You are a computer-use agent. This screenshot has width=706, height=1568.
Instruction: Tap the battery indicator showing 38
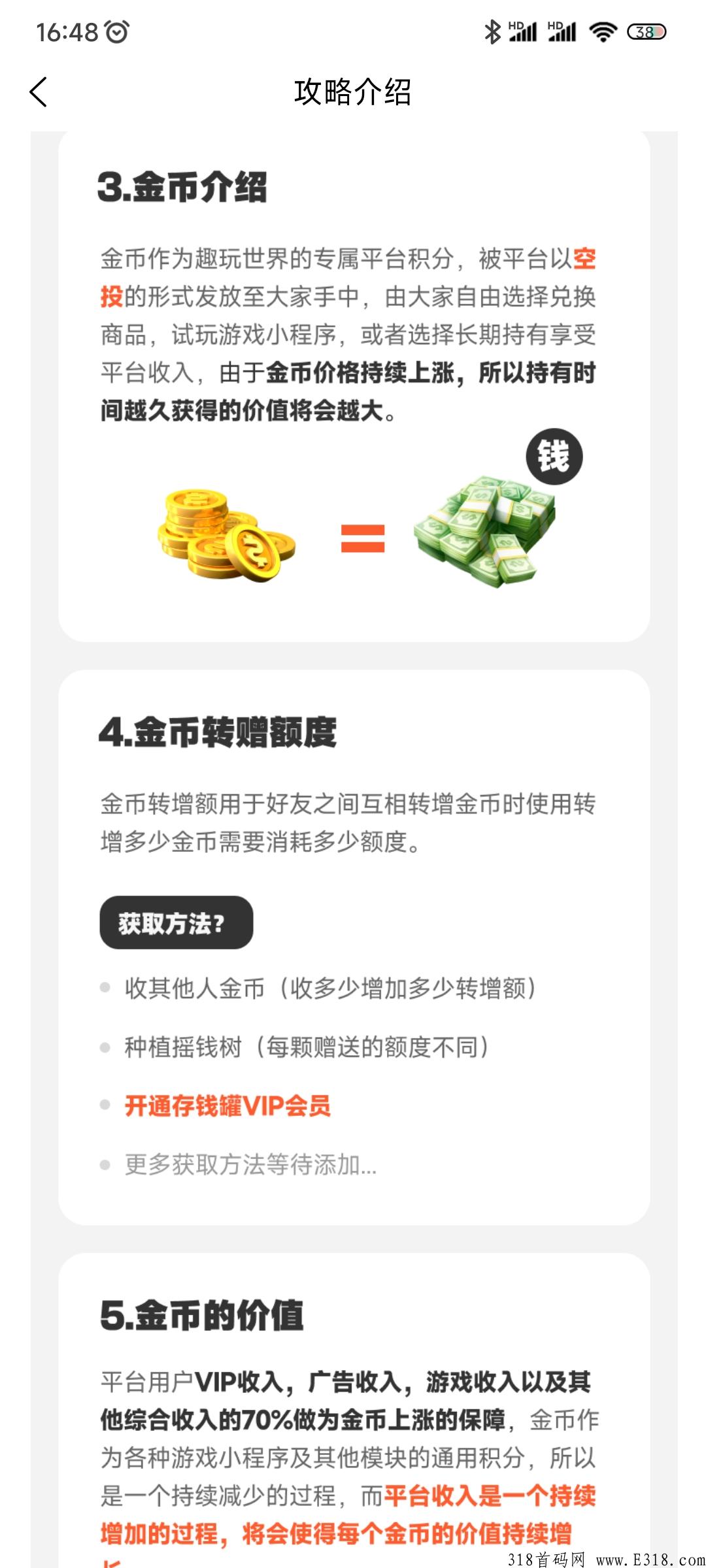pyautogui.click(x=646, y=29)
